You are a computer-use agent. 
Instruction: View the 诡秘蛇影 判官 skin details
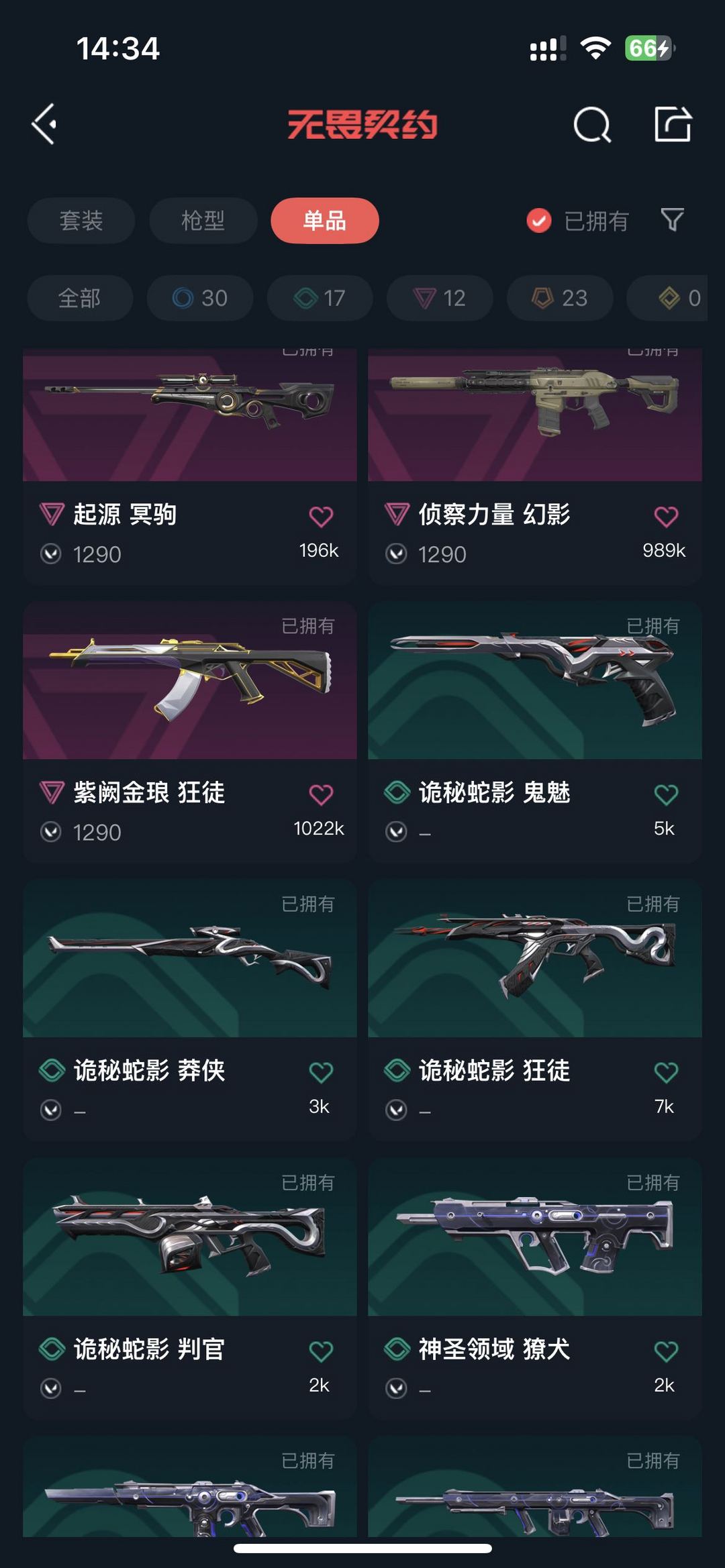(x=189, y=1241)
